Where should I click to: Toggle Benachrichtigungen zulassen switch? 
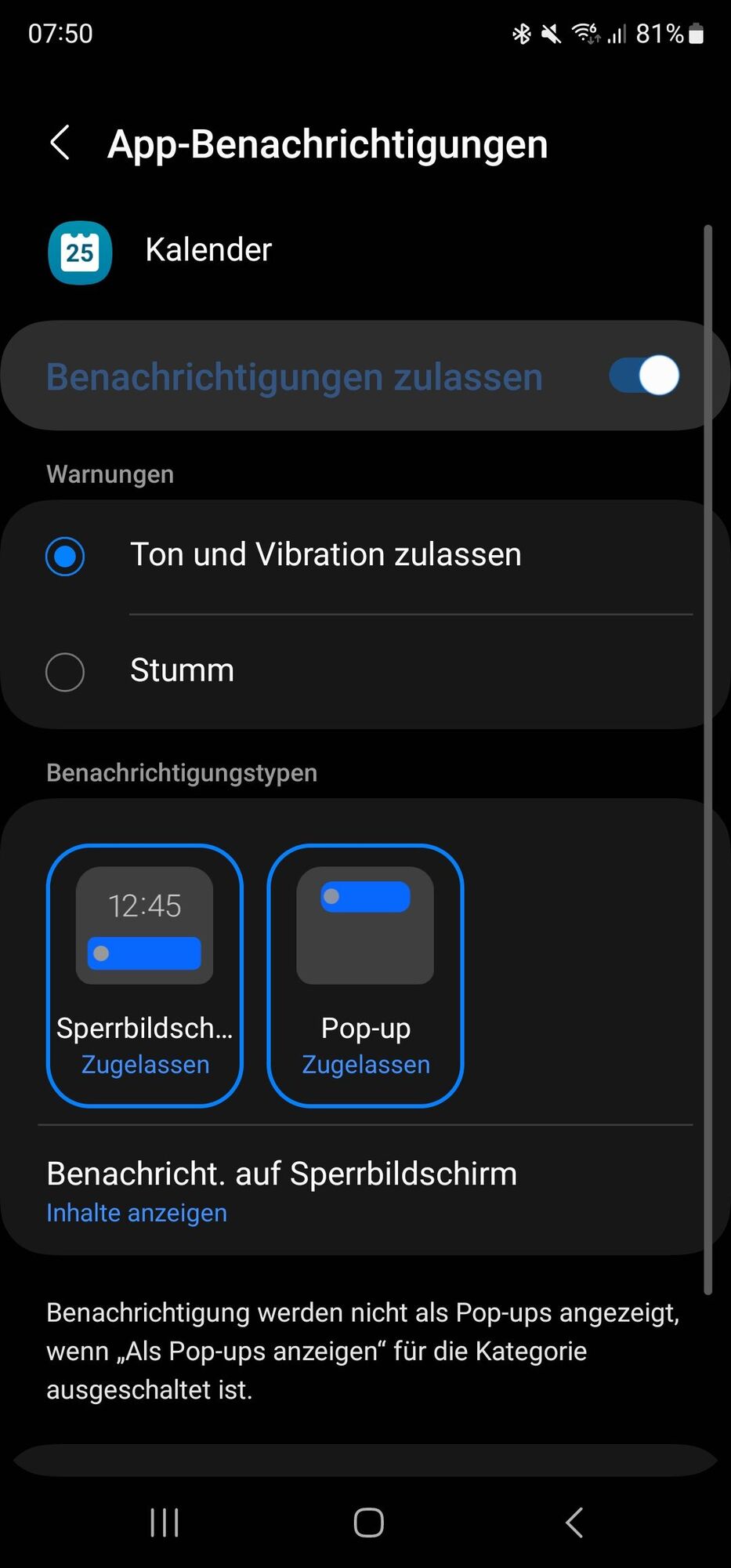(643, 376)
